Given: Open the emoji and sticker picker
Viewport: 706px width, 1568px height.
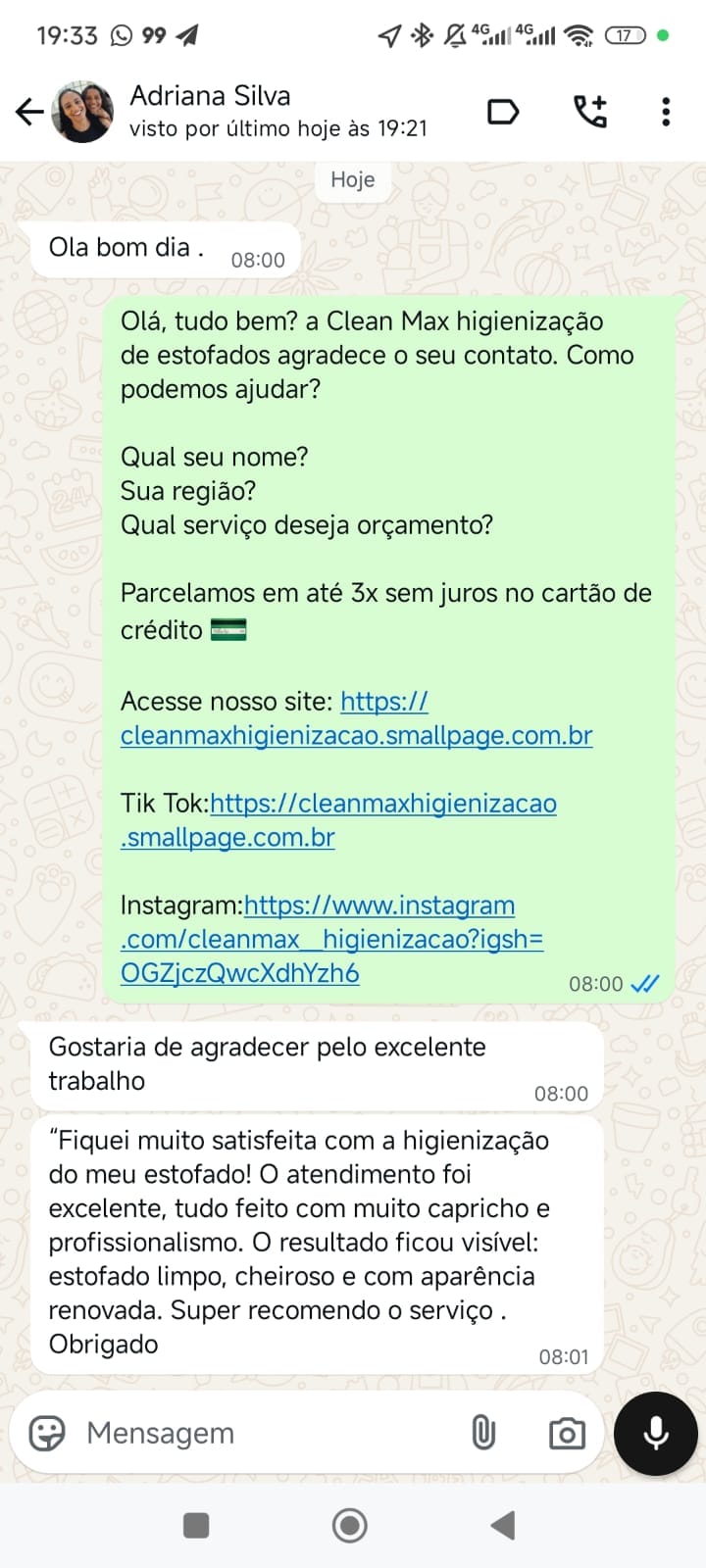Looking at the screenshot, I should tap(47, 1433).
